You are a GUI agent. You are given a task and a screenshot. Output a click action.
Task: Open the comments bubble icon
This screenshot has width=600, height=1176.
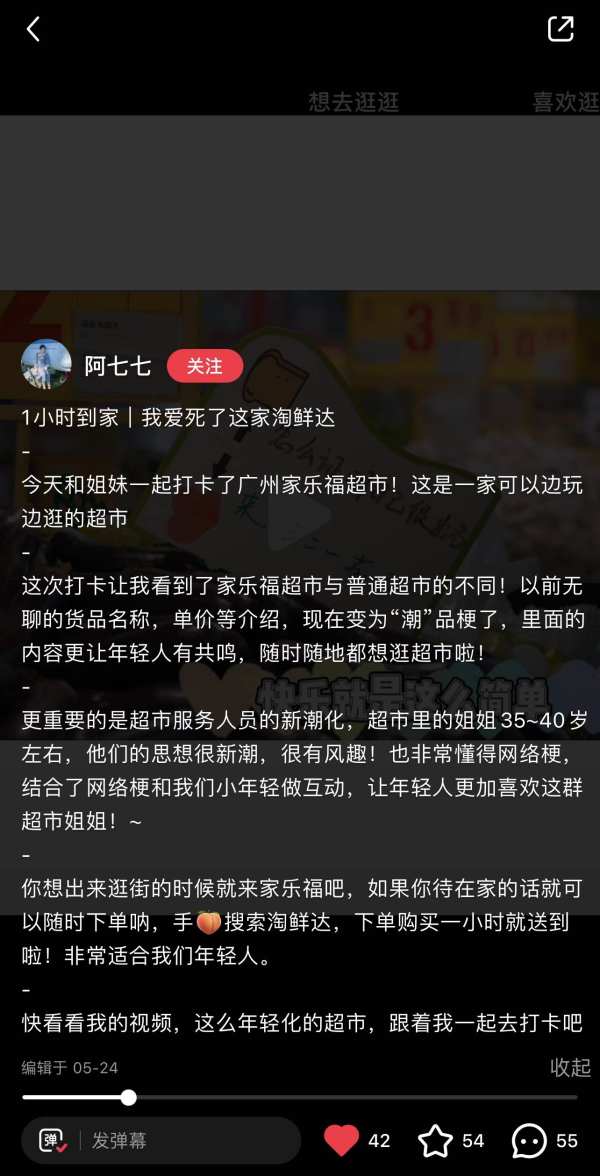(x=529, y=1140)
